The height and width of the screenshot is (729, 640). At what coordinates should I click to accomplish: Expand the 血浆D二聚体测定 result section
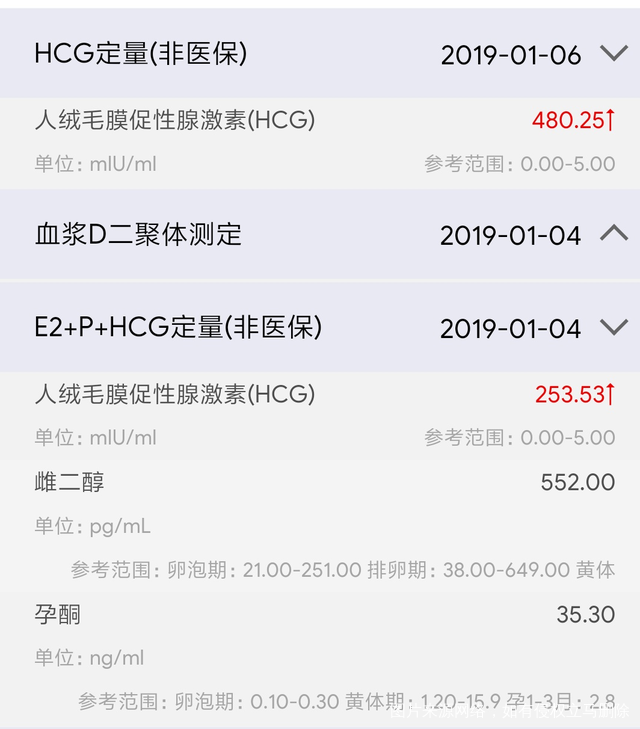click(x=614, y=235)
